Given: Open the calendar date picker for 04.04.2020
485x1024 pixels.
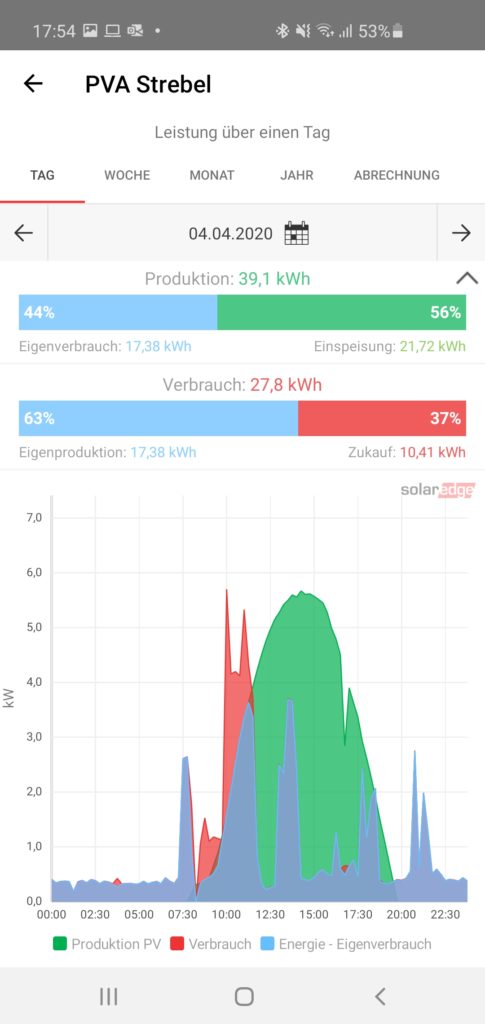Looking at the screenshot, I should (x=296, y=233).
